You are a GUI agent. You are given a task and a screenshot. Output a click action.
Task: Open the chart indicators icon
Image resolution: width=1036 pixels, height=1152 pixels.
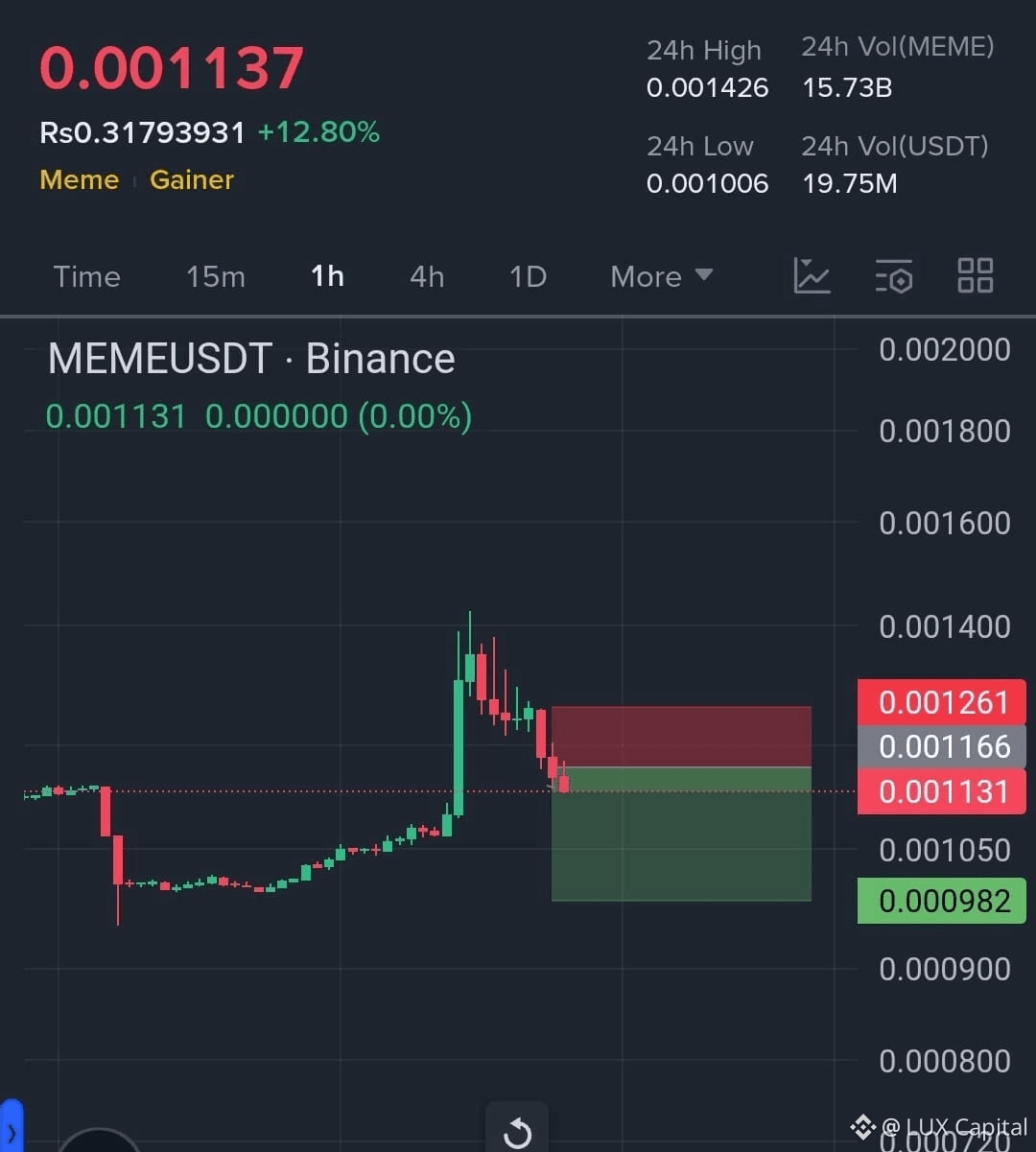[x=812, y=276]
